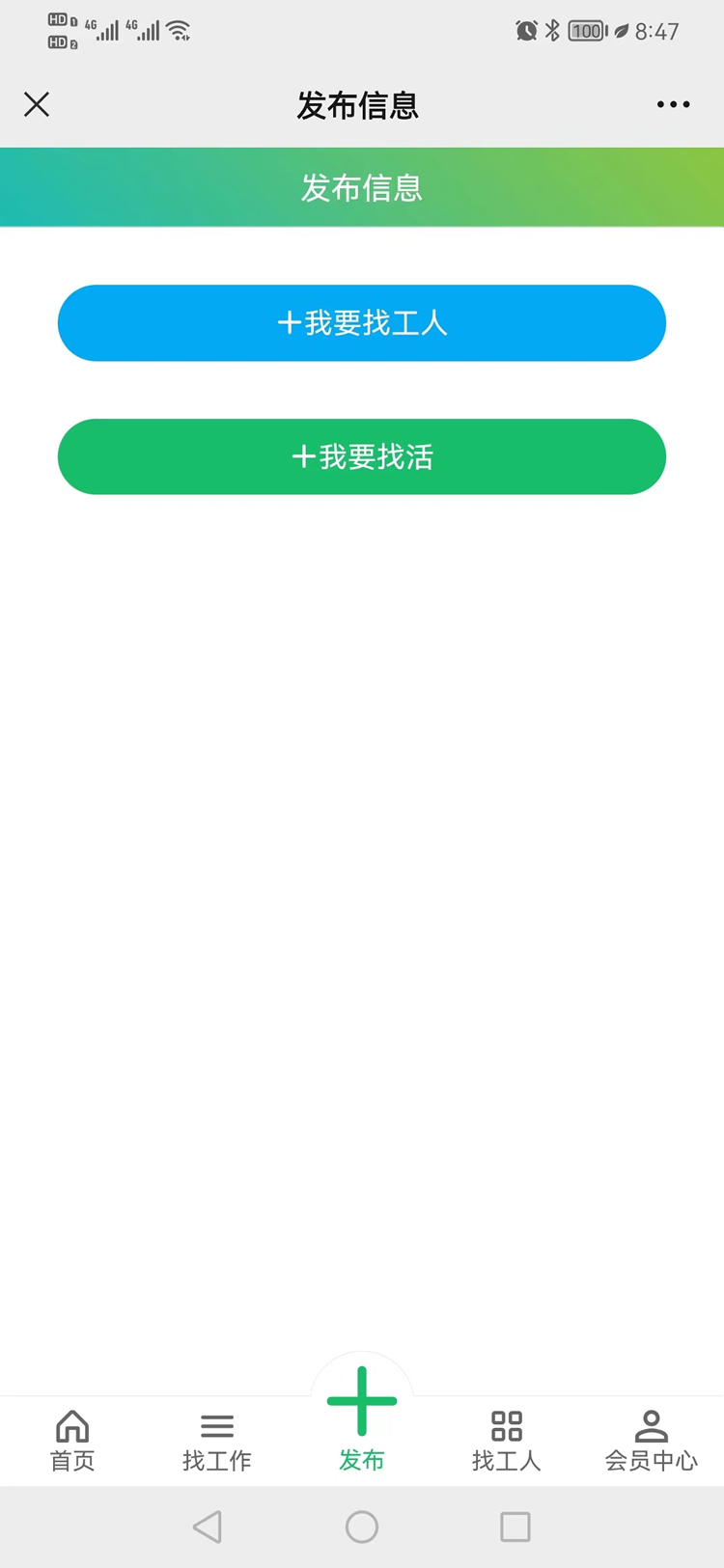
Task: Switch to the 找工作 tab
Action: point(217,1441)
